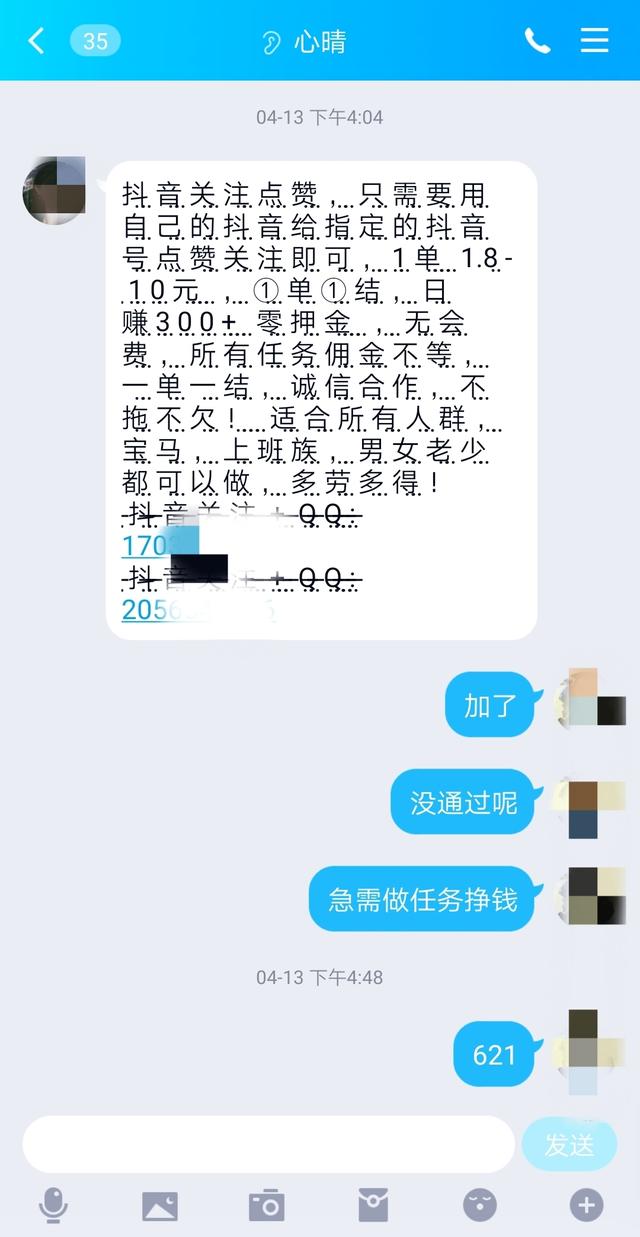
Task: Tap the 发送 send button
Action: [569, 1145]
